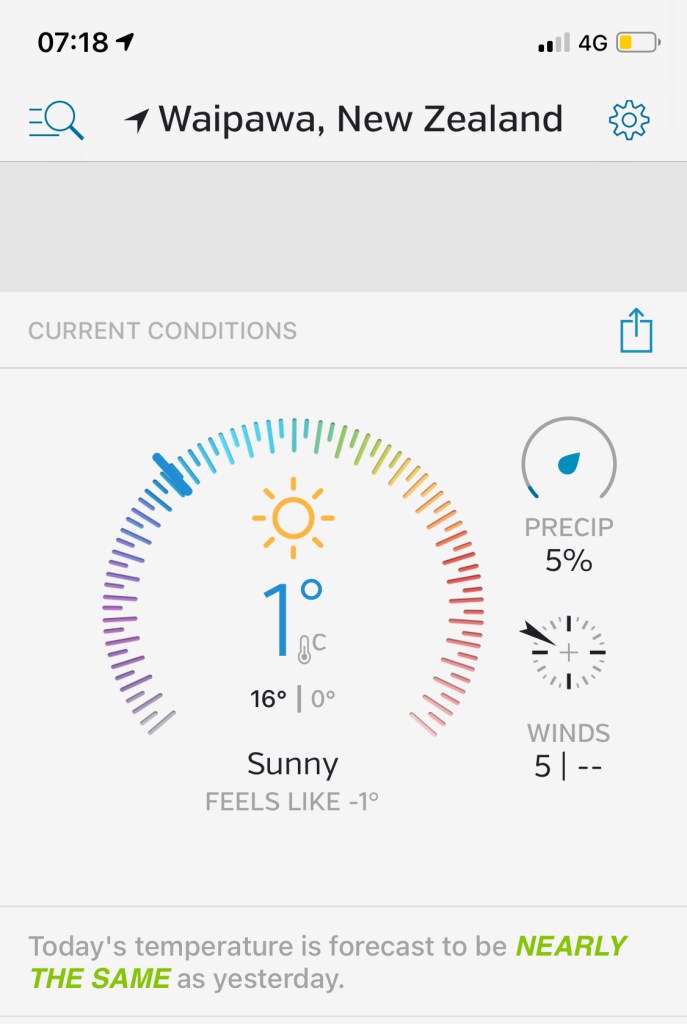This screenshot has height=1024, width=687.
Task: Open the temperature dial details
Action: (293, 580)
